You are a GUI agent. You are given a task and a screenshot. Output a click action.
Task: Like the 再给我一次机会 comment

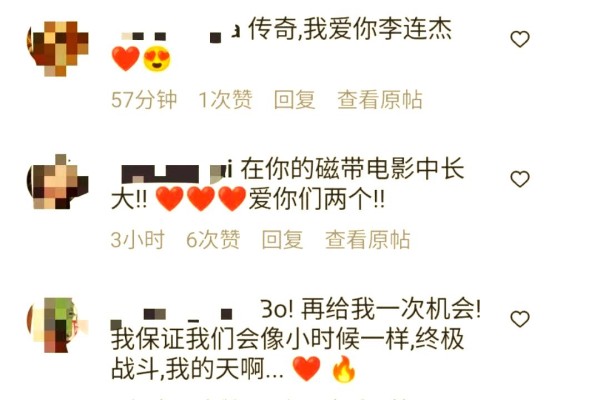pos(520,319)
